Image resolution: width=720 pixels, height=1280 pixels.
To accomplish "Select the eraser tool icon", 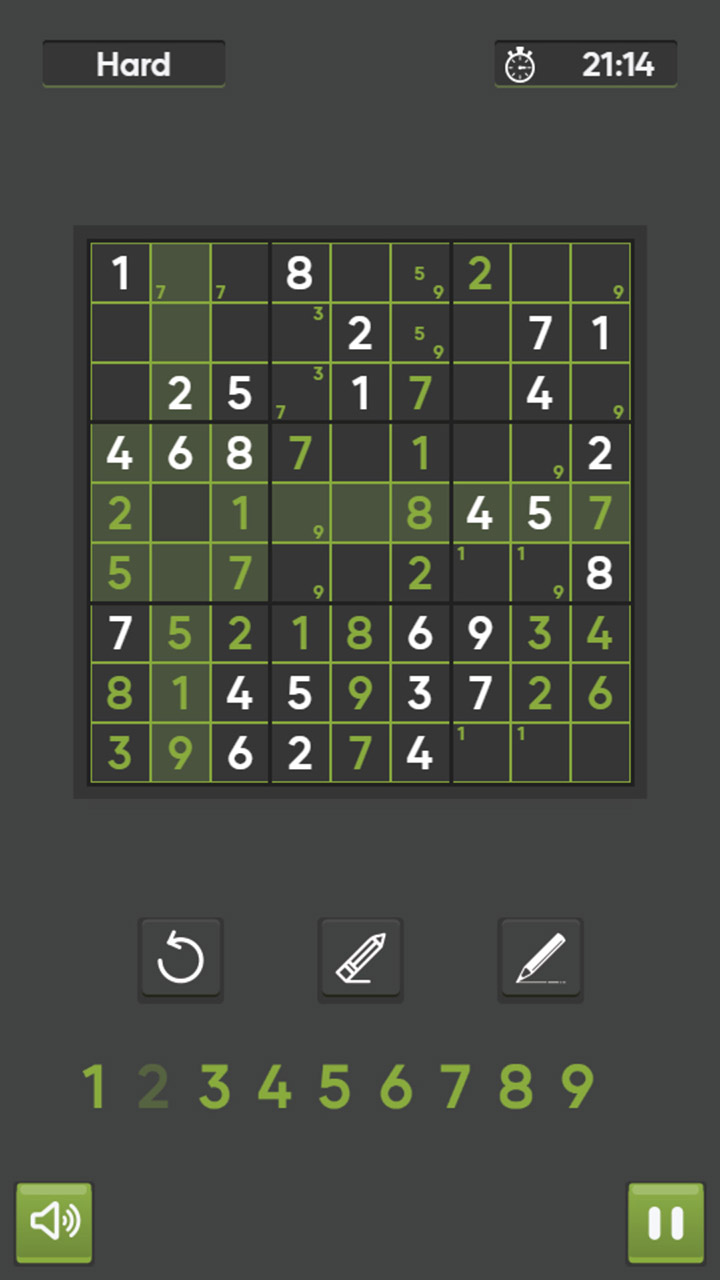I will [x=360, y=958].
